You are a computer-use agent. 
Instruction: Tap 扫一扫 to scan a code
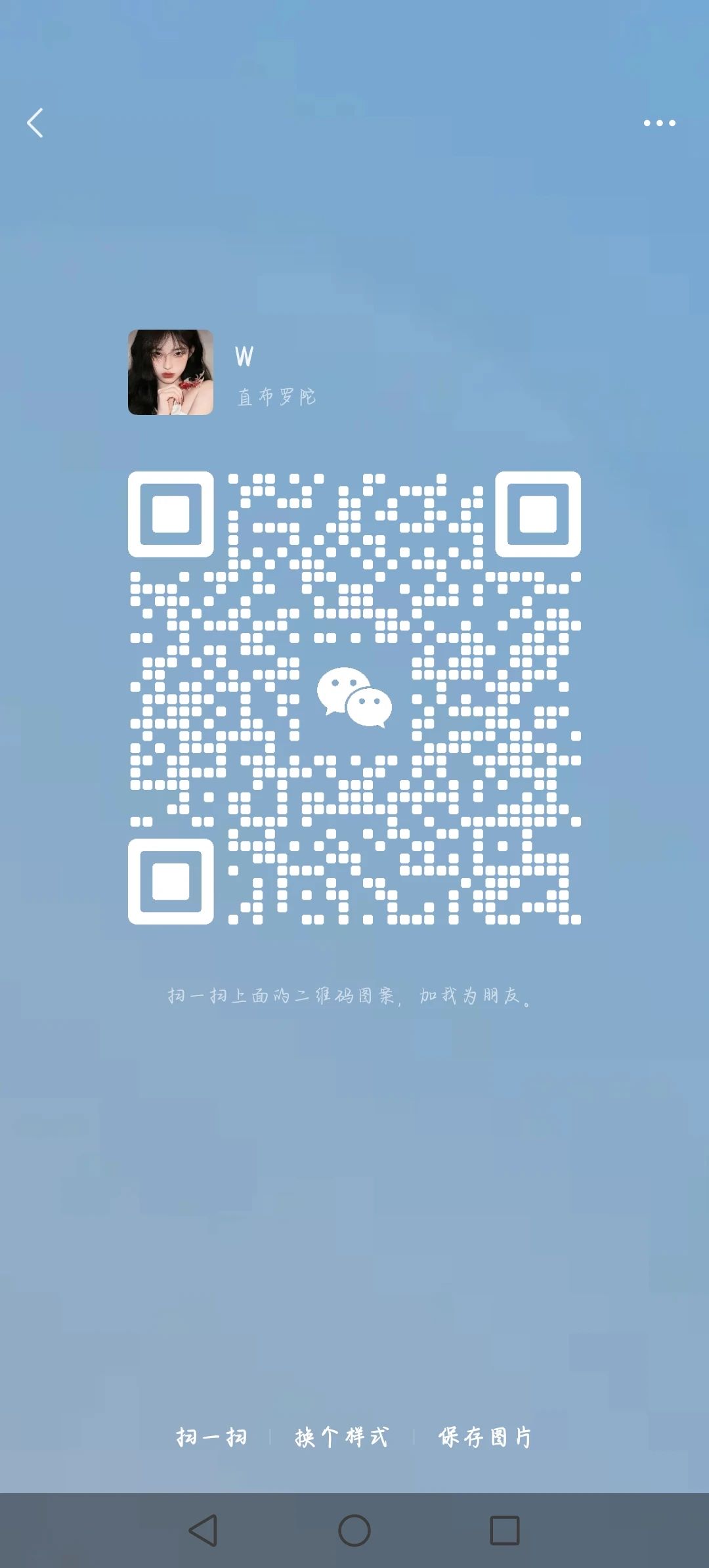[211, 1437]
